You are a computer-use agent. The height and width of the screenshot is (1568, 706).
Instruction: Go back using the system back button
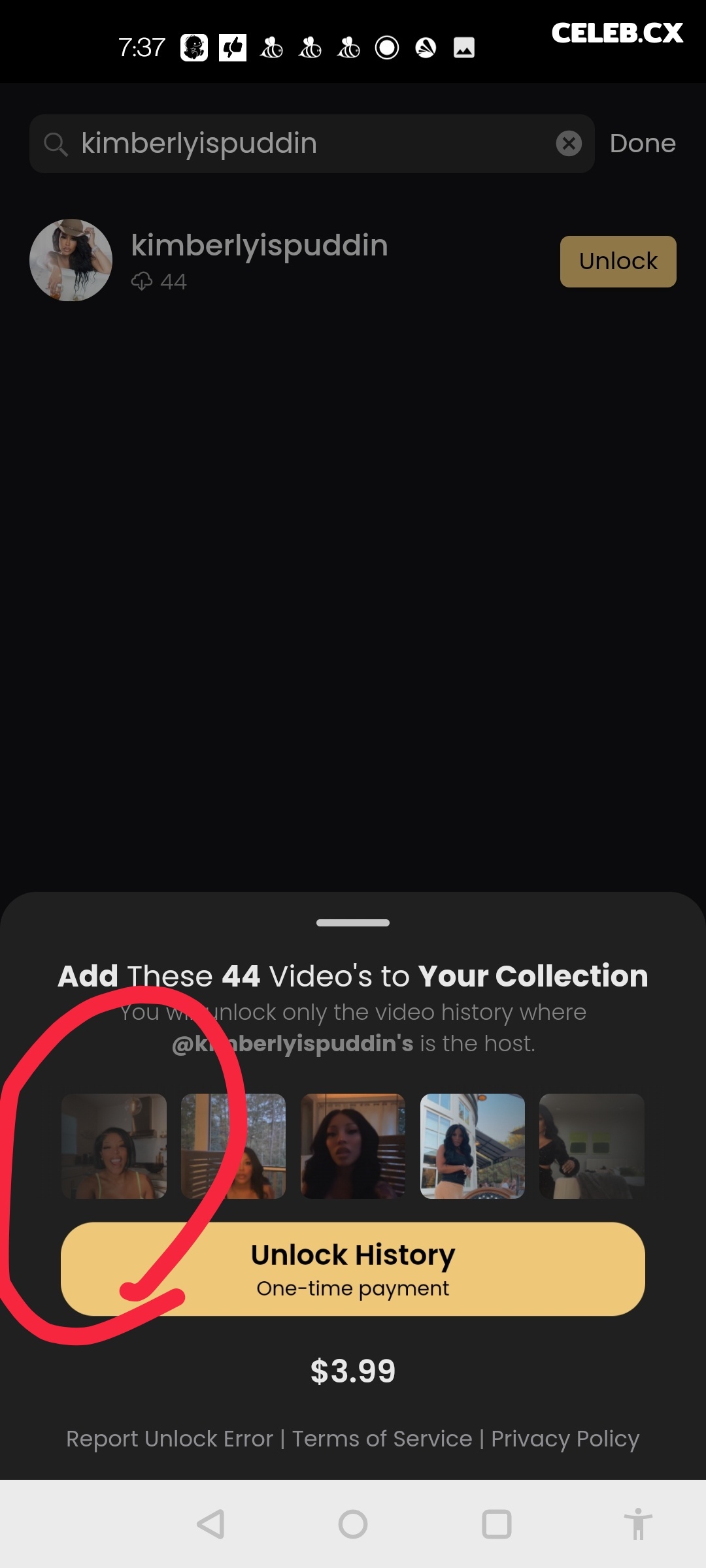pos(210,1524)
